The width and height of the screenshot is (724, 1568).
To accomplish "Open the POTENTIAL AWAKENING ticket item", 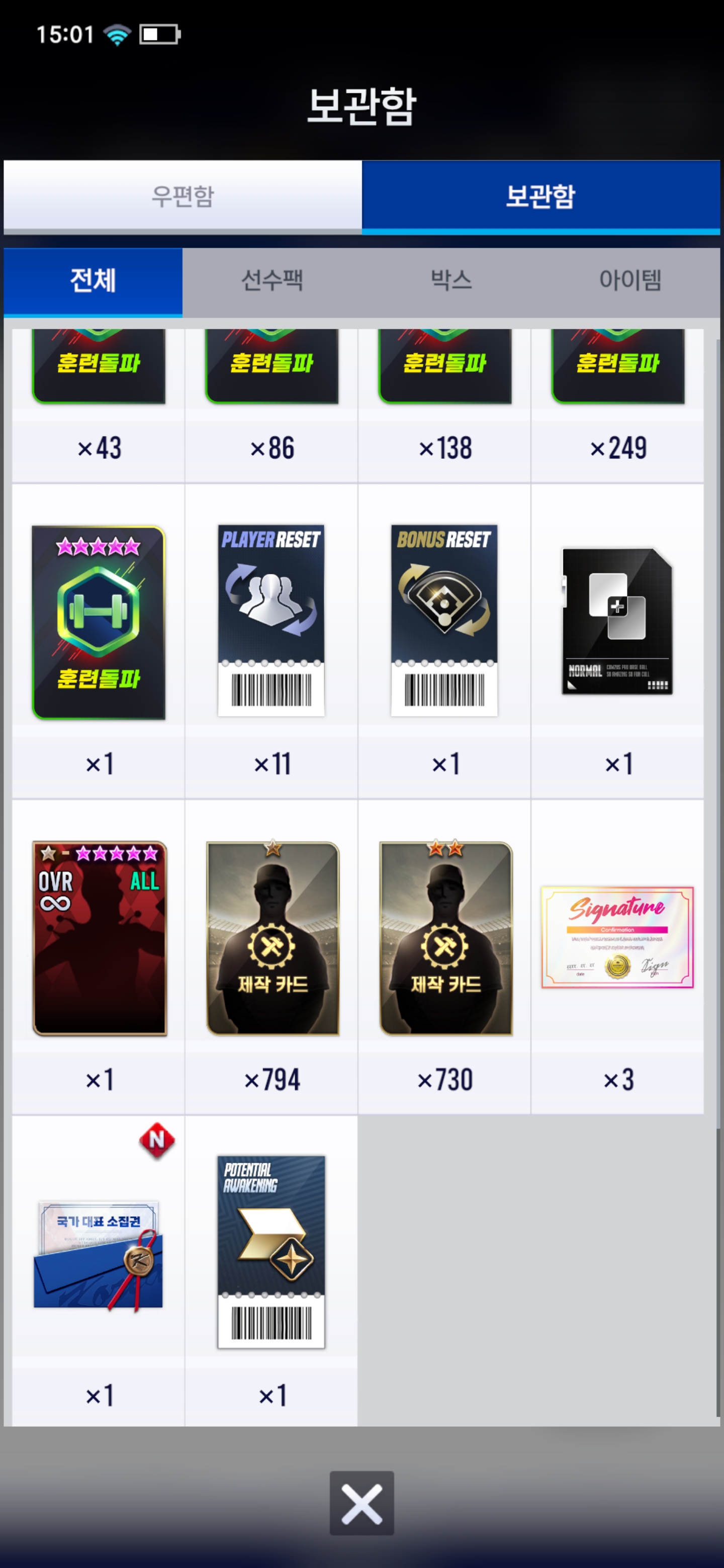I will click(x=271, y=1253).
